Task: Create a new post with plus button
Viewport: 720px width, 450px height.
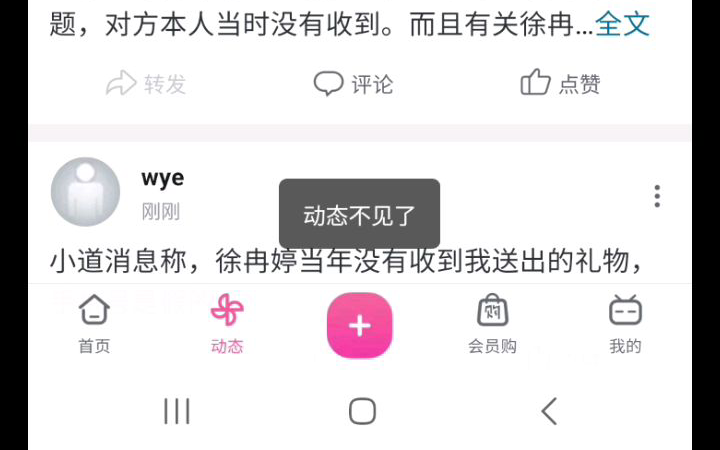Action: (x=360, y=325)
